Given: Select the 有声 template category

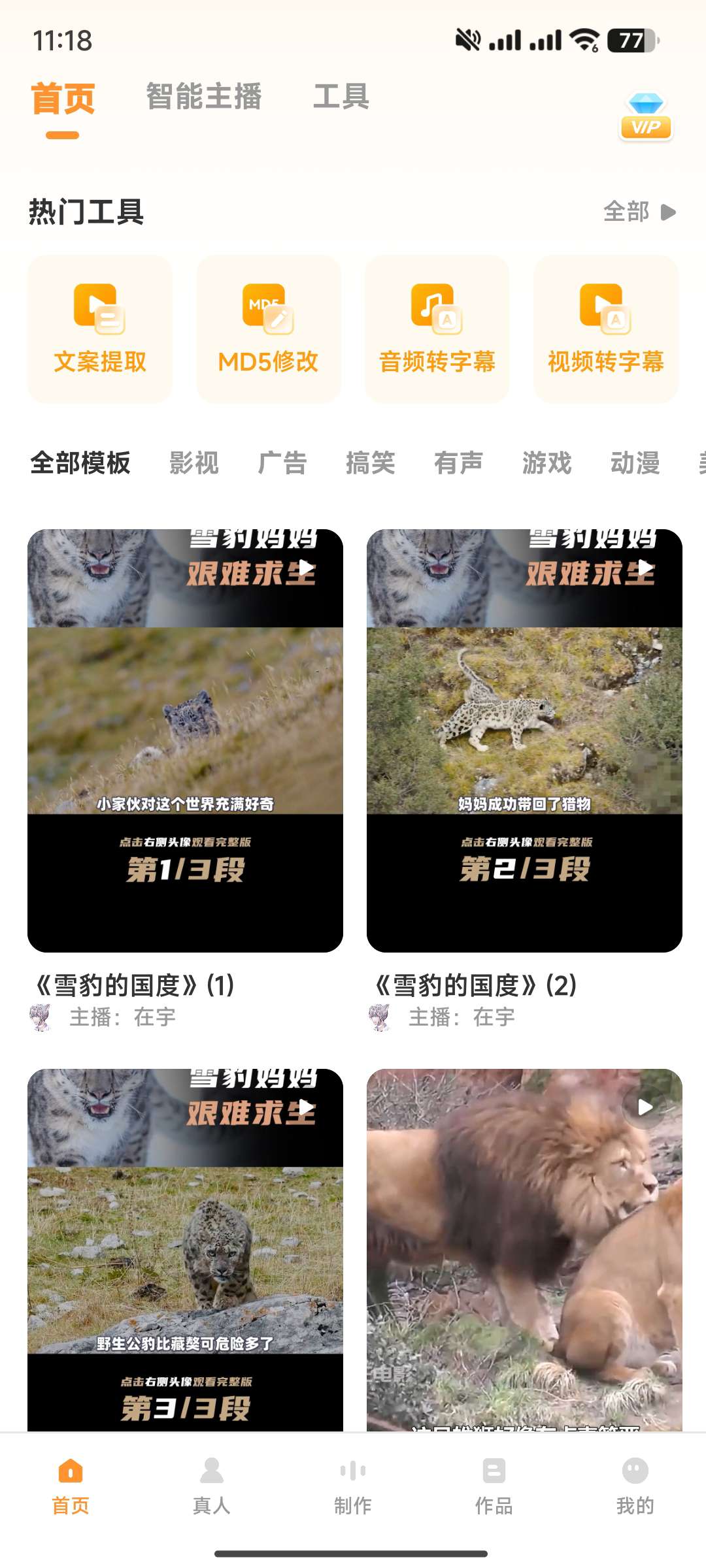Looking at the screenshot, I should click(458, 463).
